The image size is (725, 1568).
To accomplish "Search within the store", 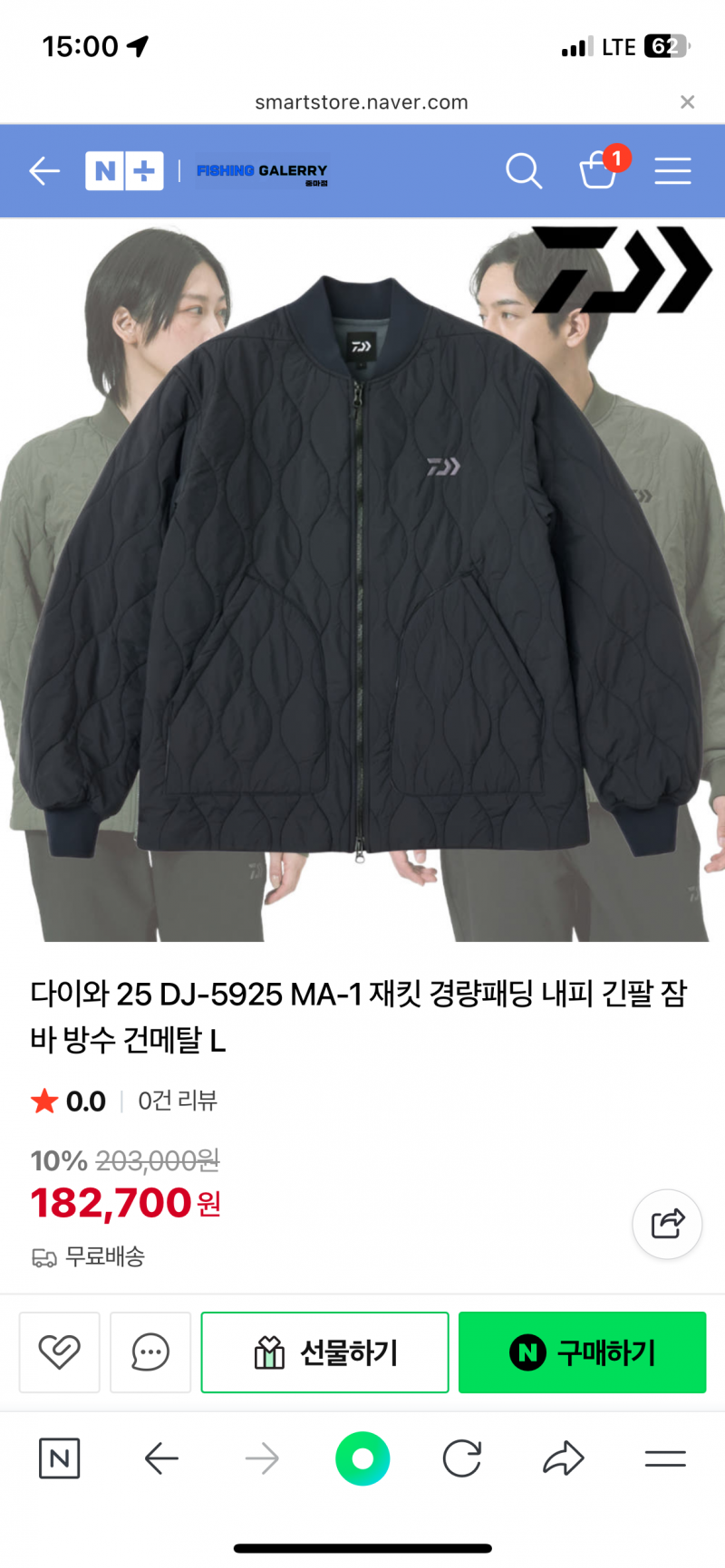I will coord(523,170).
